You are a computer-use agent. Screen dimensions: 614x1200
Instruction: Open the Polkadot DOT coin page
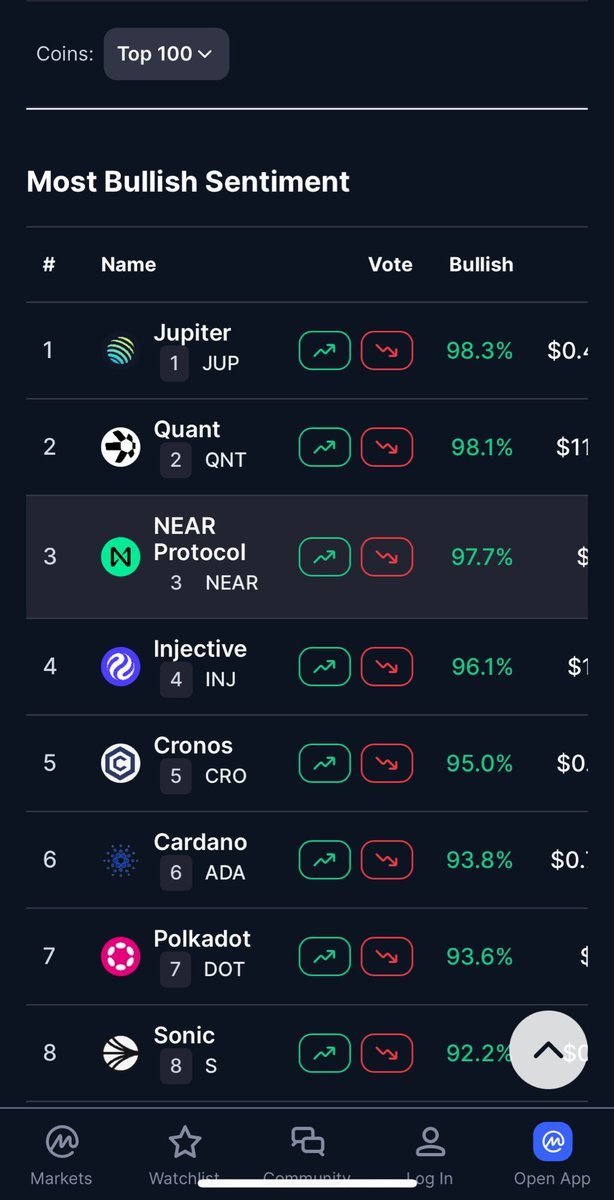click(x=177, y=955)
